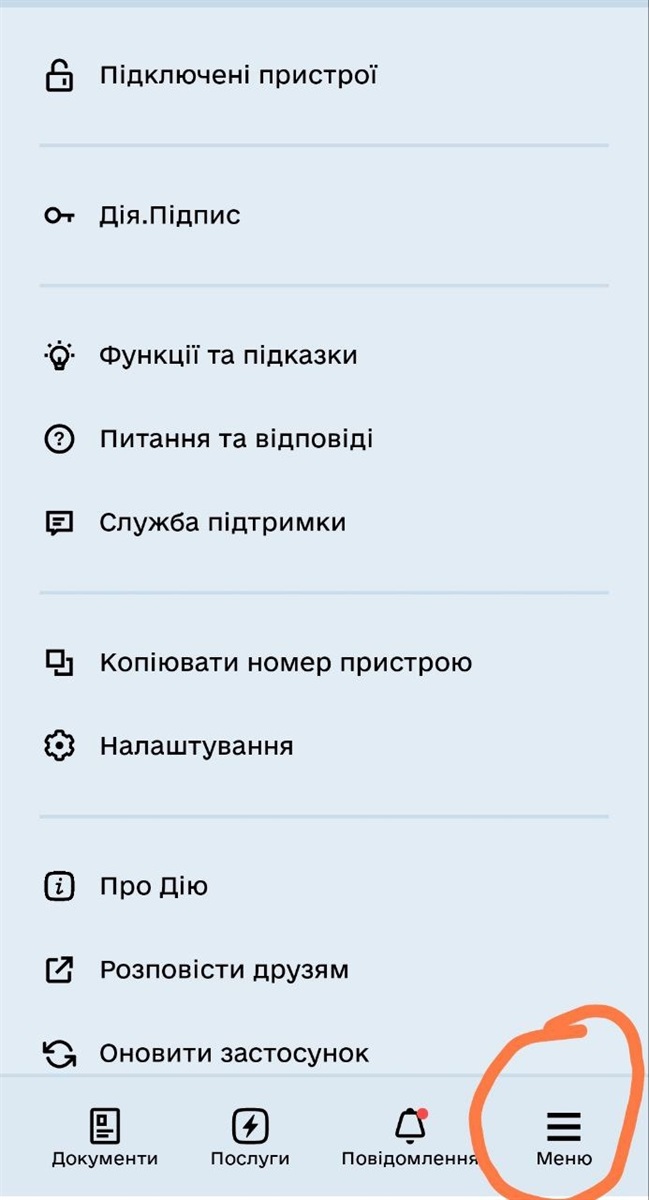The image size is (649, 1200).
Task: Tap Копіювати номер пристрою
Action: (x=285, y=662)
